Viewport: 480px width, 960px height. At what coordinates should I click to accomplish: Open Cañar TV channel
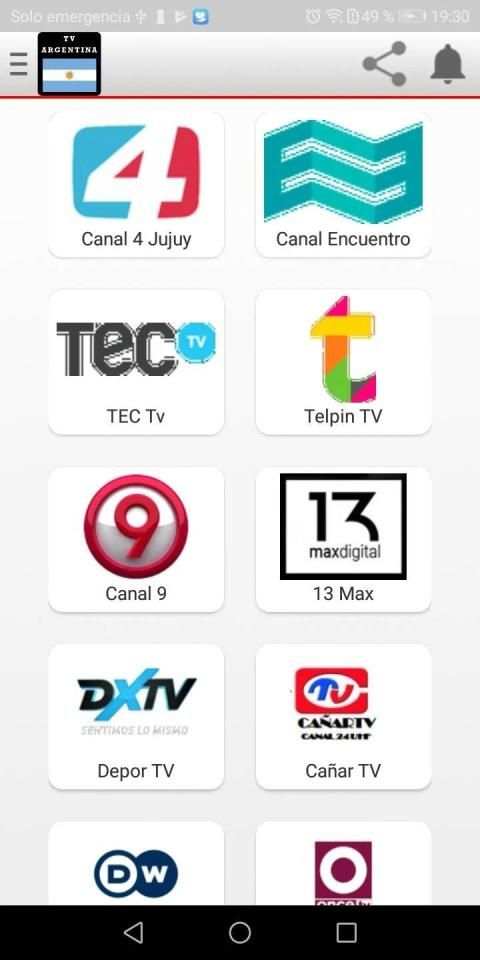click(x=343, y=716)
